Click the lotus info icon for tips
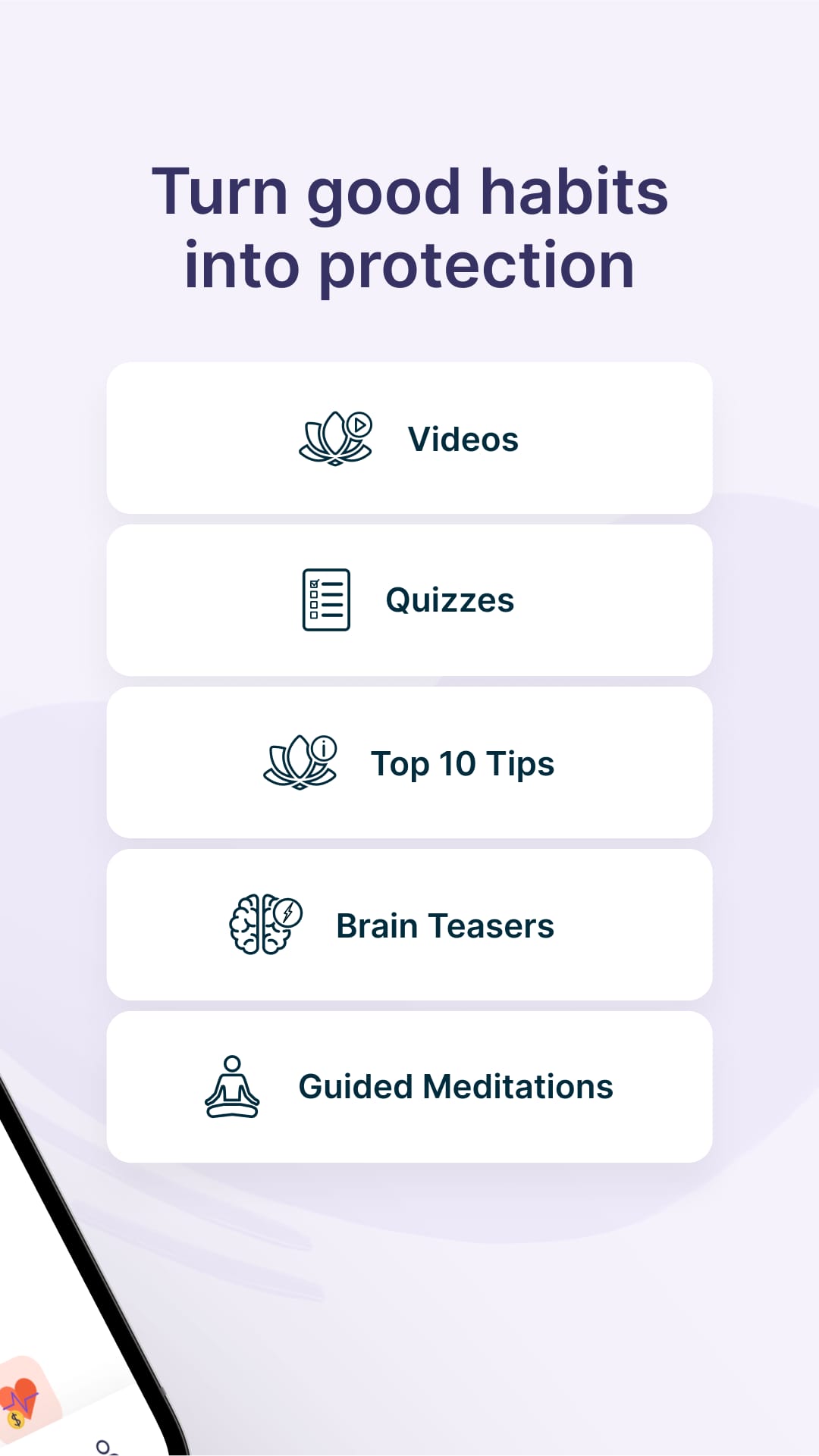 click(298, 761)
